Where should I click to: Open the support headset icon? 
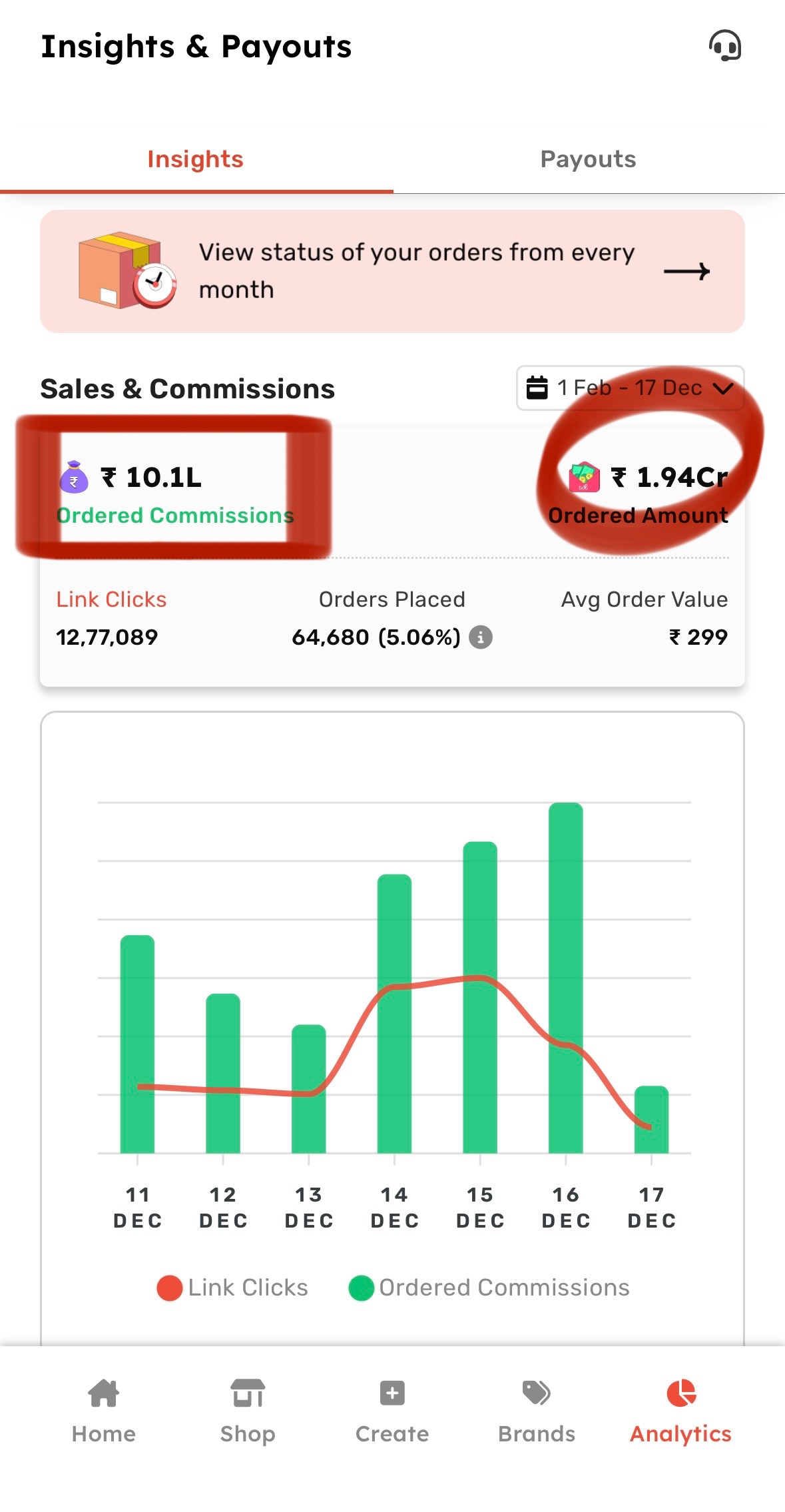[x=724, y=47]
